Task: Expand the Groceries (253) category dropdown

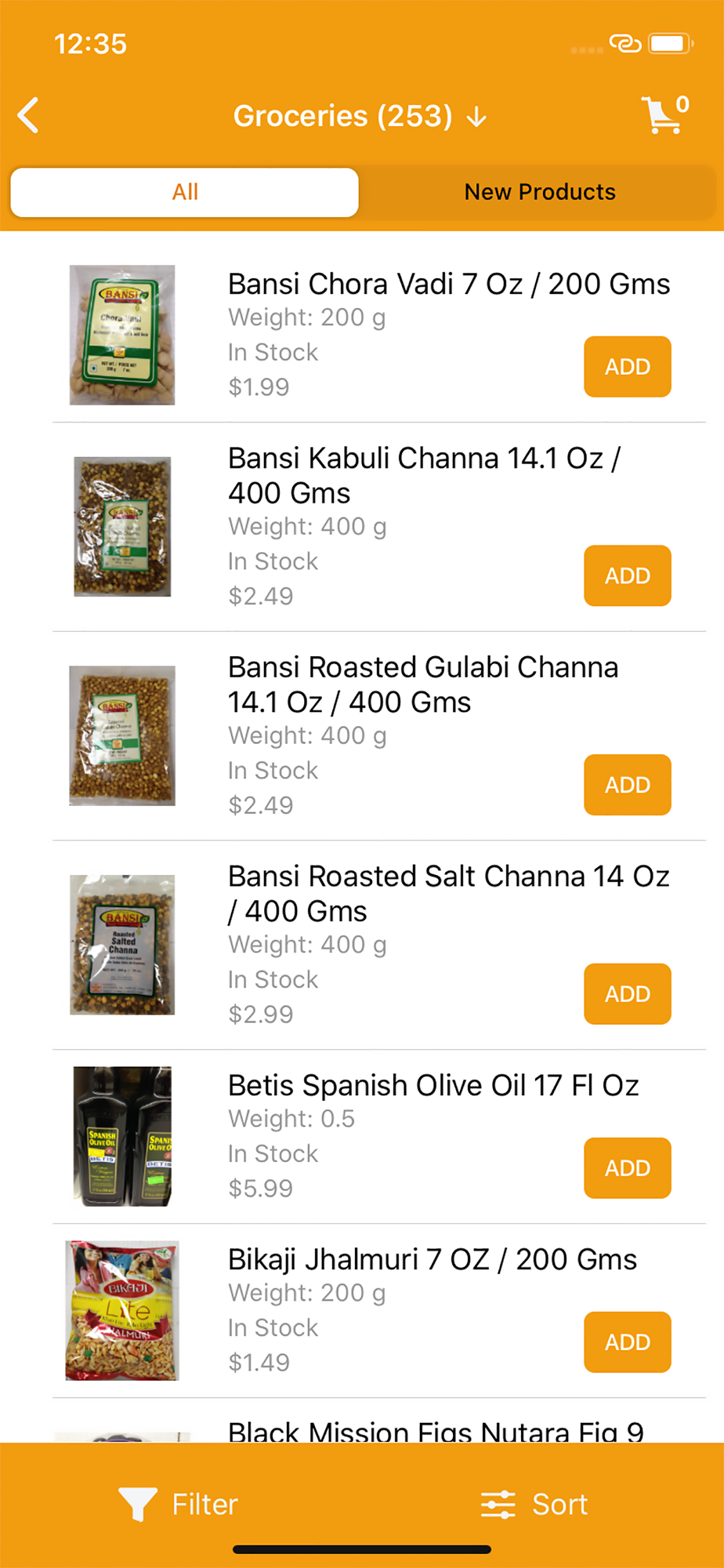Action: (360, 116)
